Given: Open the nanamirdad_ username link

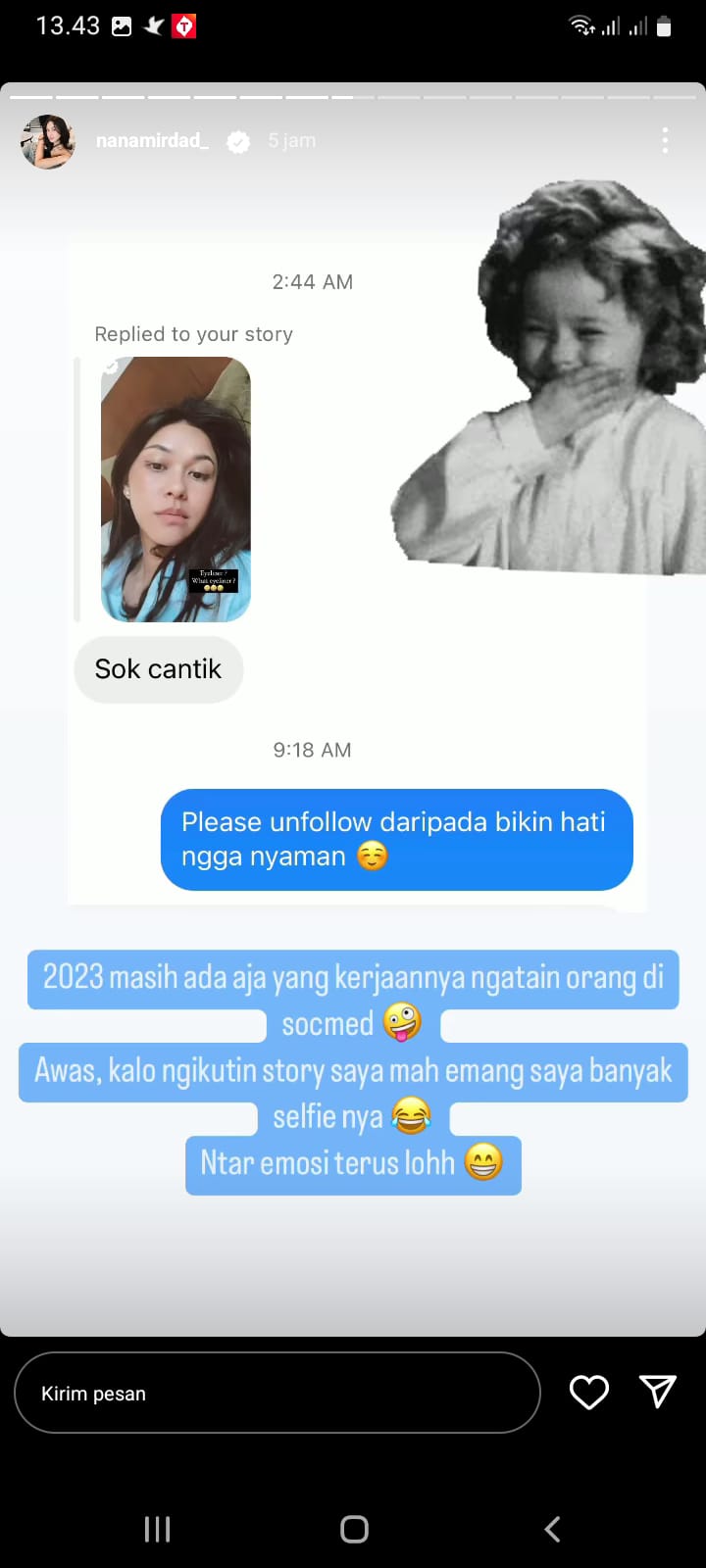Looking at the screenshot, I should [x=152, y=141].
